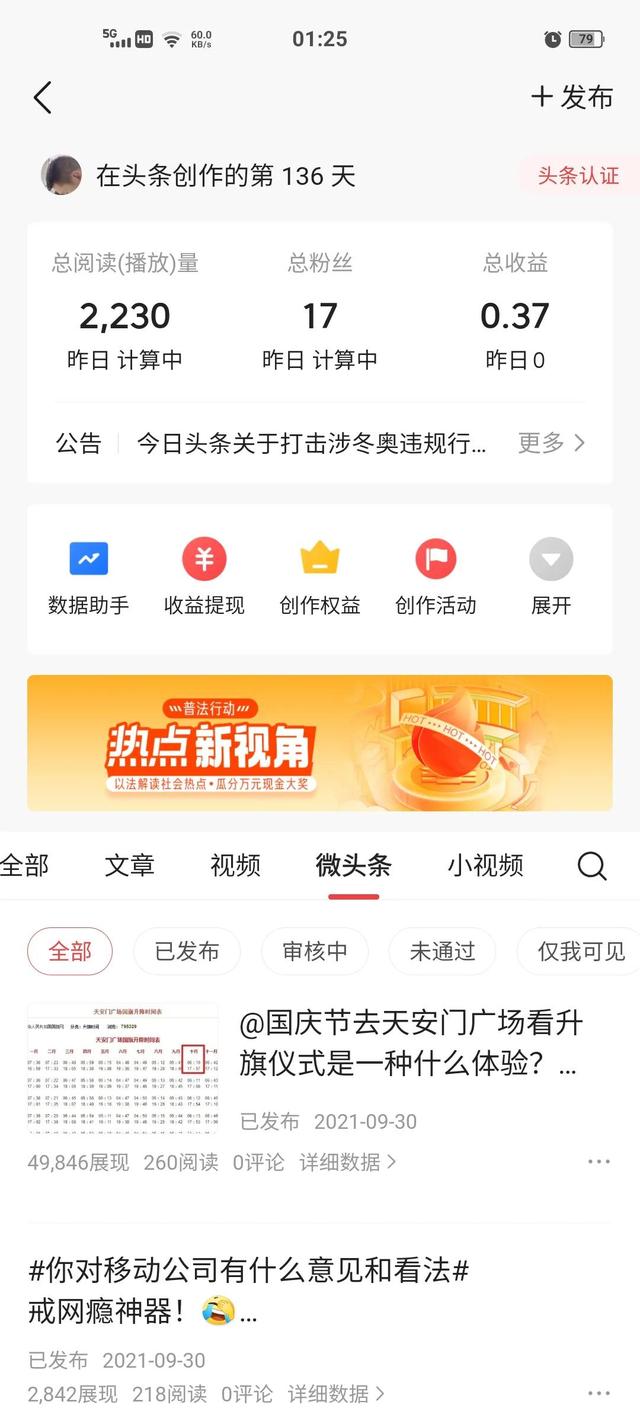The width and height of the screenshot is (640, 1408).
Task: Filter by 审核中 chip
Action: tap(314, 951)
